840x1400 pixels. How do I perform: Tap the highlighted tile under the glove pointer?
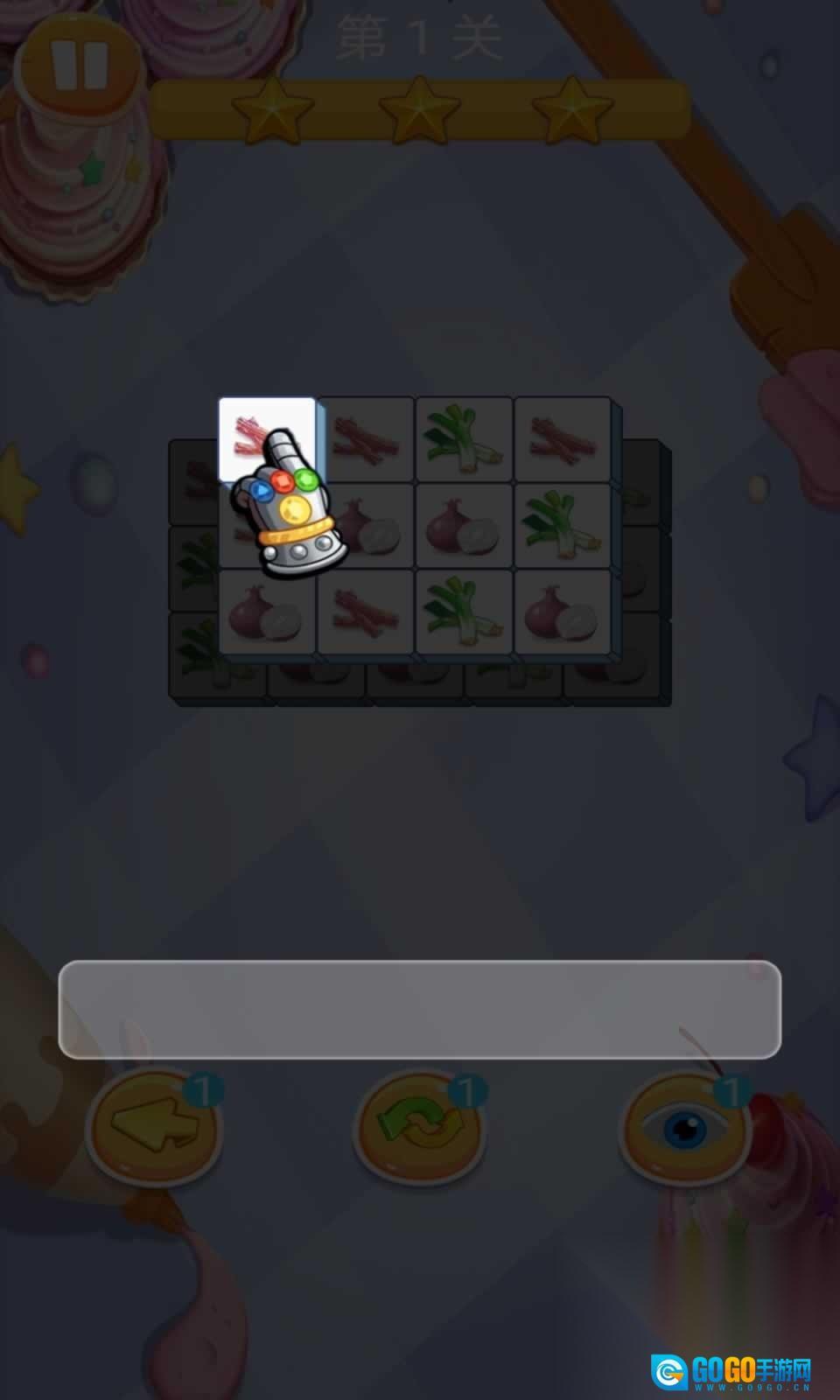(x=265, y=437)
